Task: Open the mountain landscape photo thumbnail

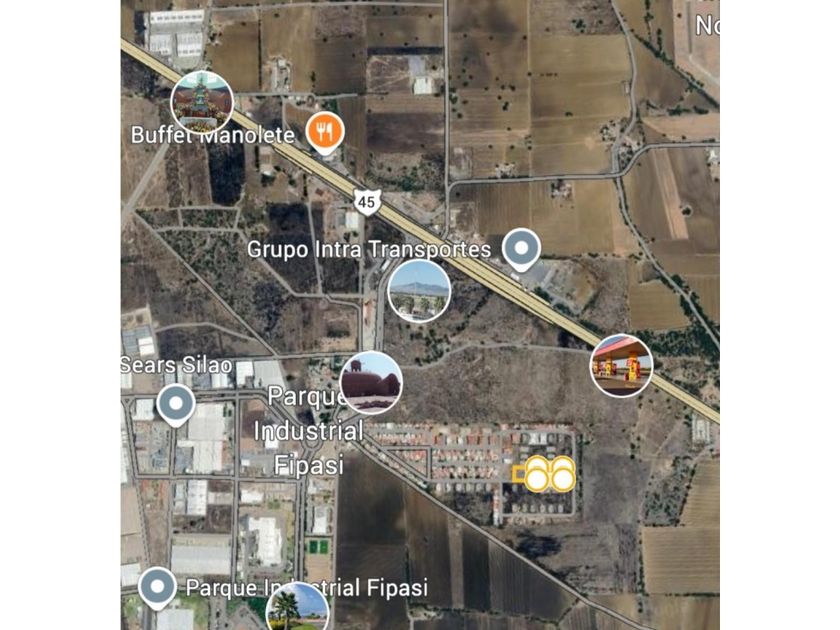Action: [418, 290]
